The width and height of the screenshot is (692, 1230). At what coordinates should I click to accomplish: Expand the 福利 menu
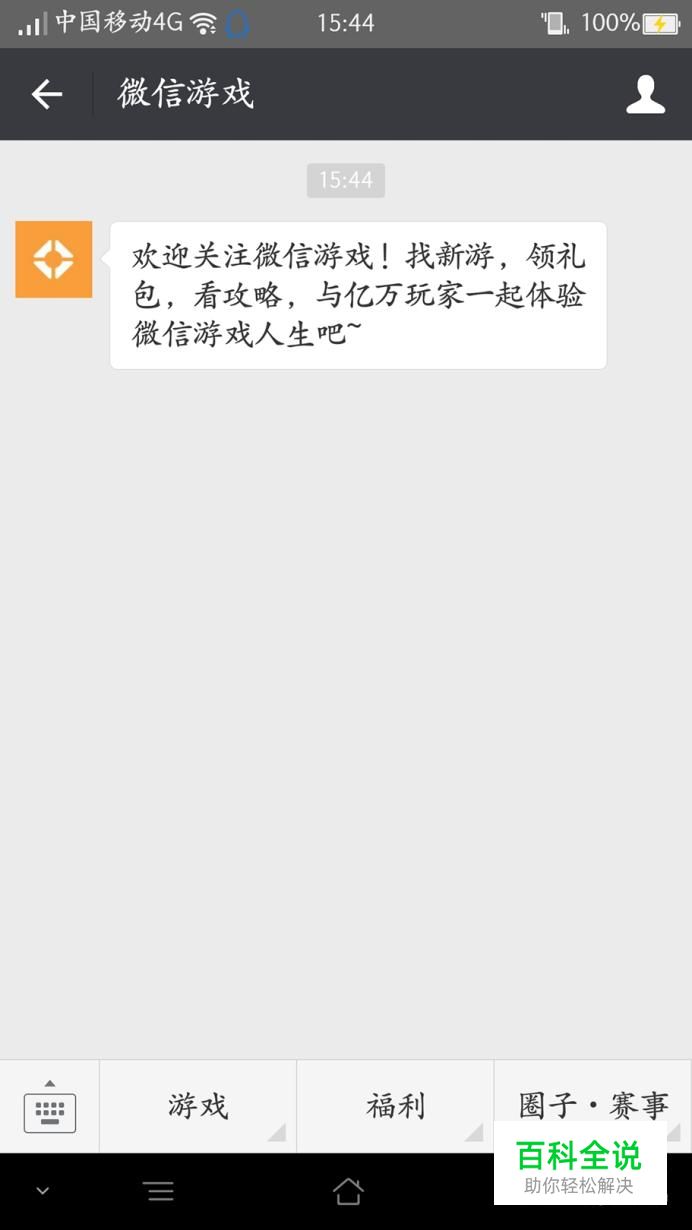tap(395, 1106)
